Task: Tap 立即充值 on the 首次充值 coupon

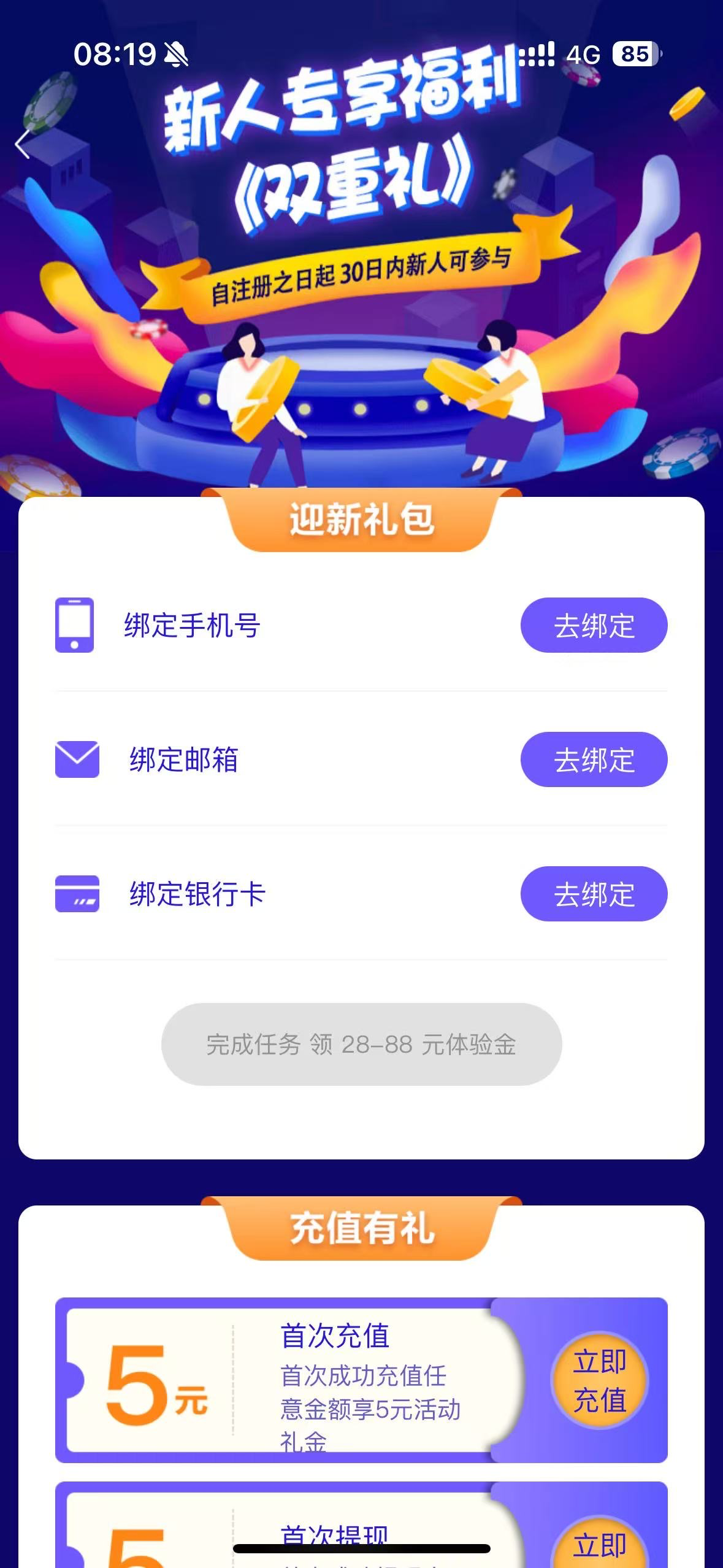Action: 599,1380
